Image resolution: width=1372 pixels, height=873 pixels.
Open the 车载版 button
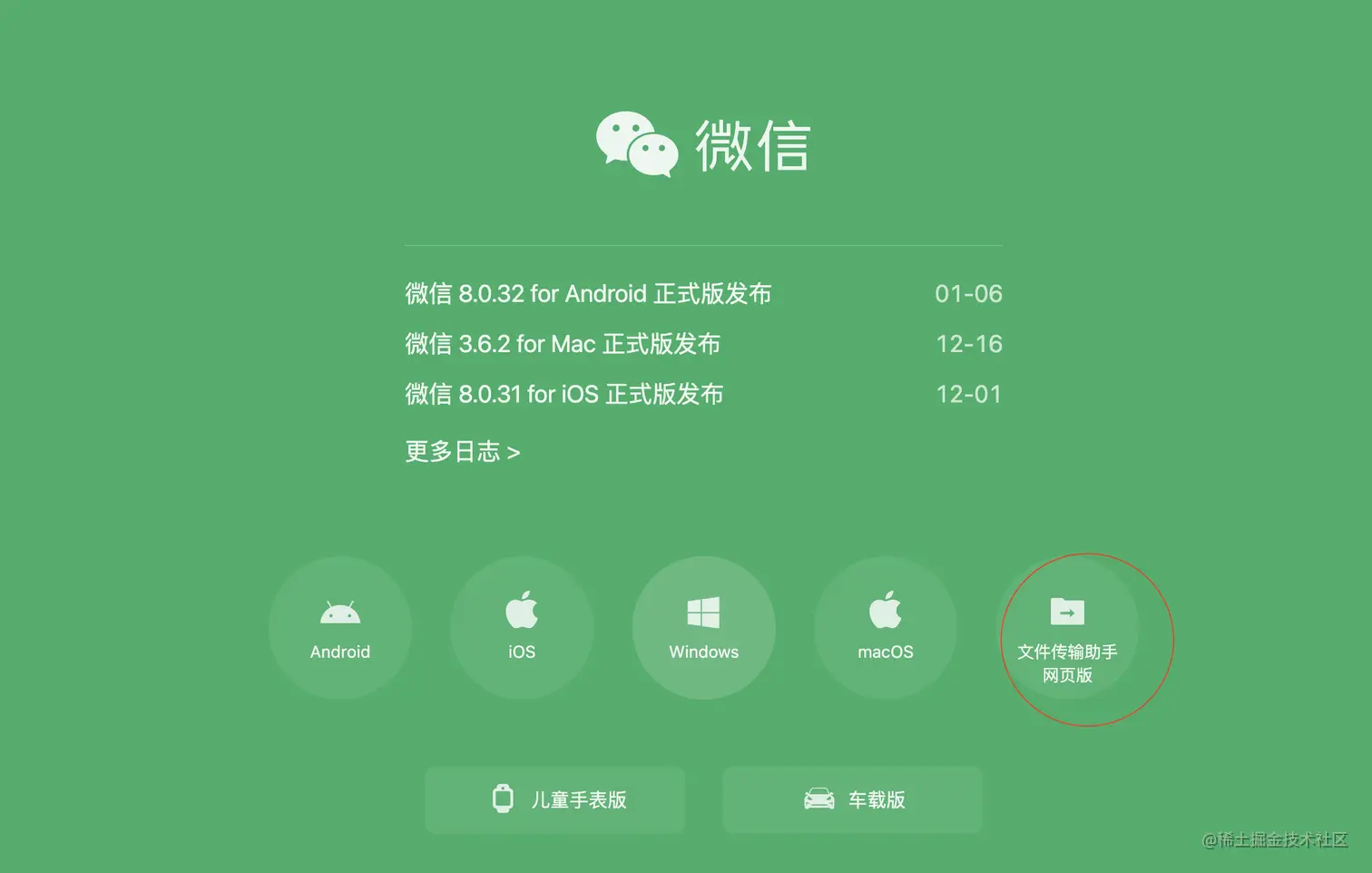(852, 799)
